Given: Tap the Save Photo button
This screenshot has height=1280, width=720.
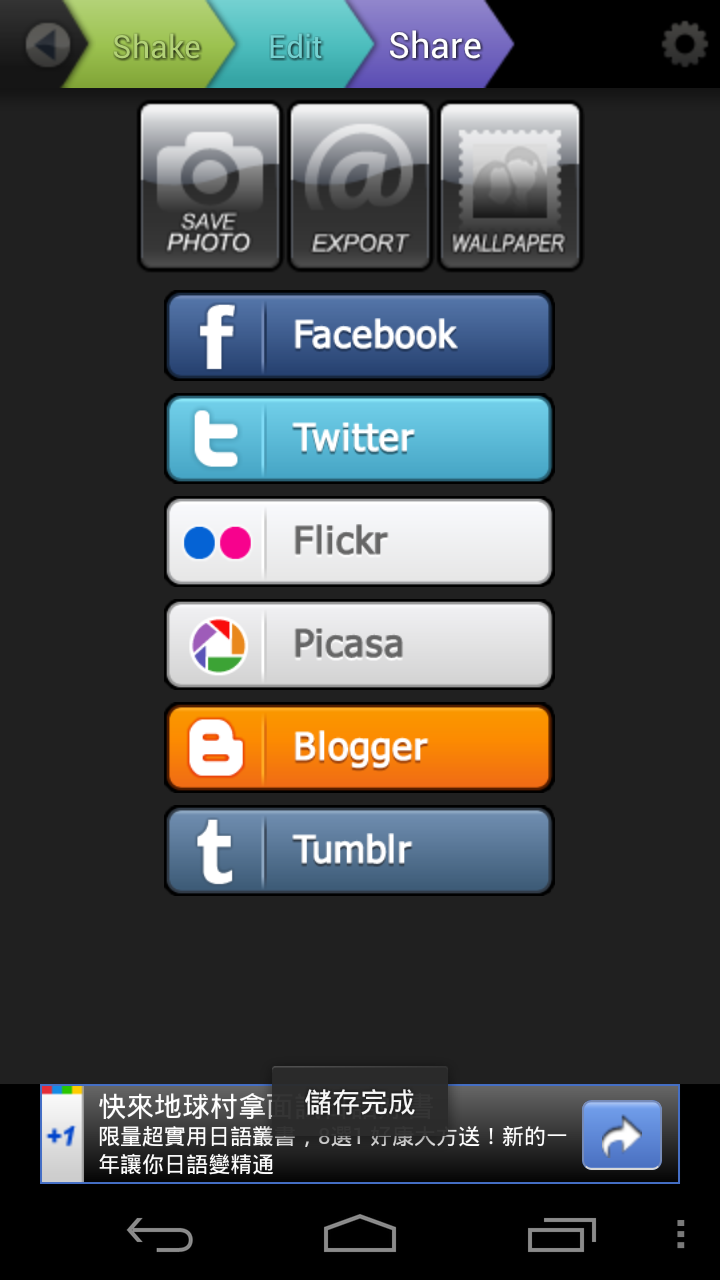Looking at the screenshot, I should tap(210, 187).
